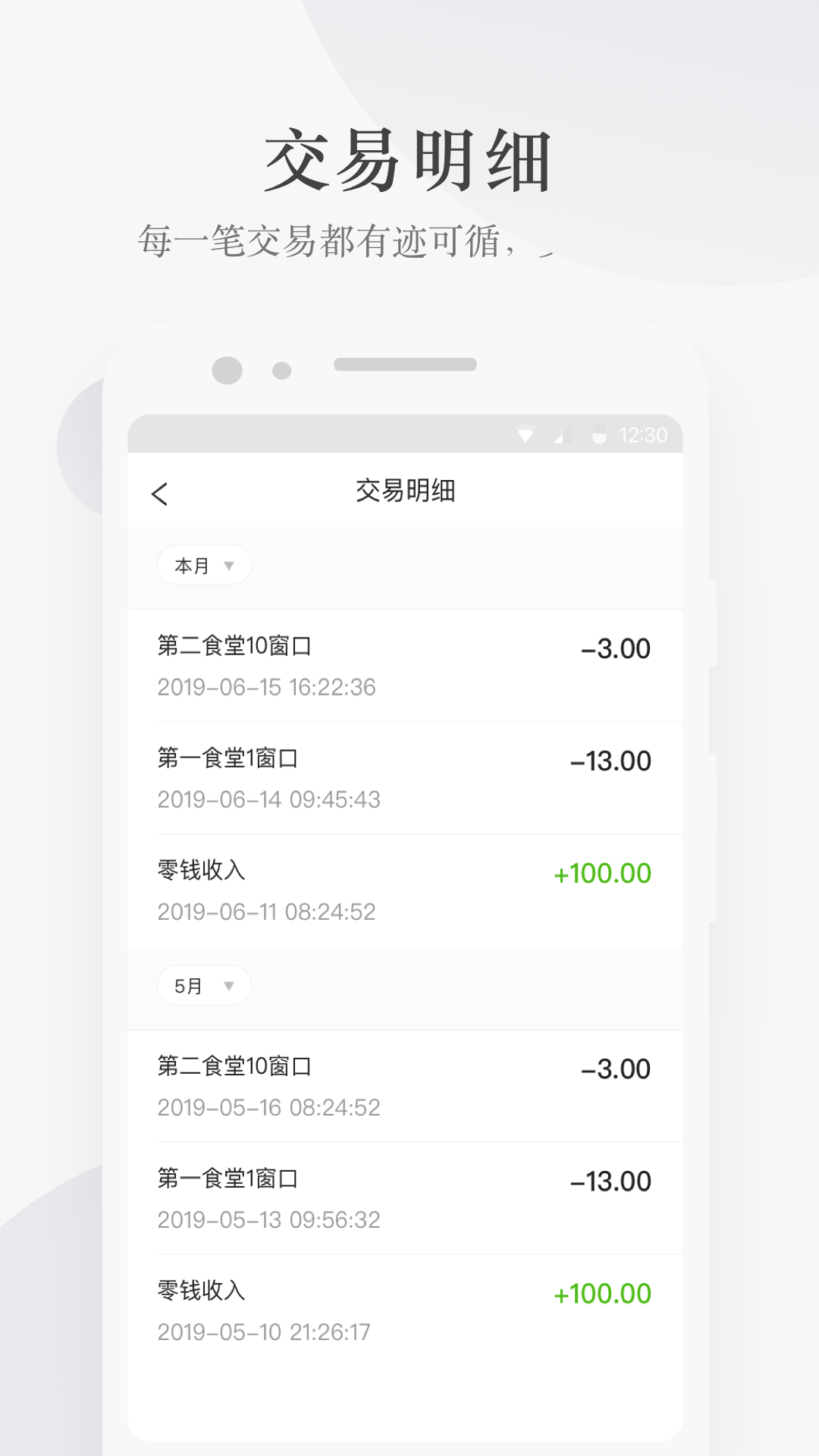Click the dropdown arrow beside 本月

tap(230, 565)
